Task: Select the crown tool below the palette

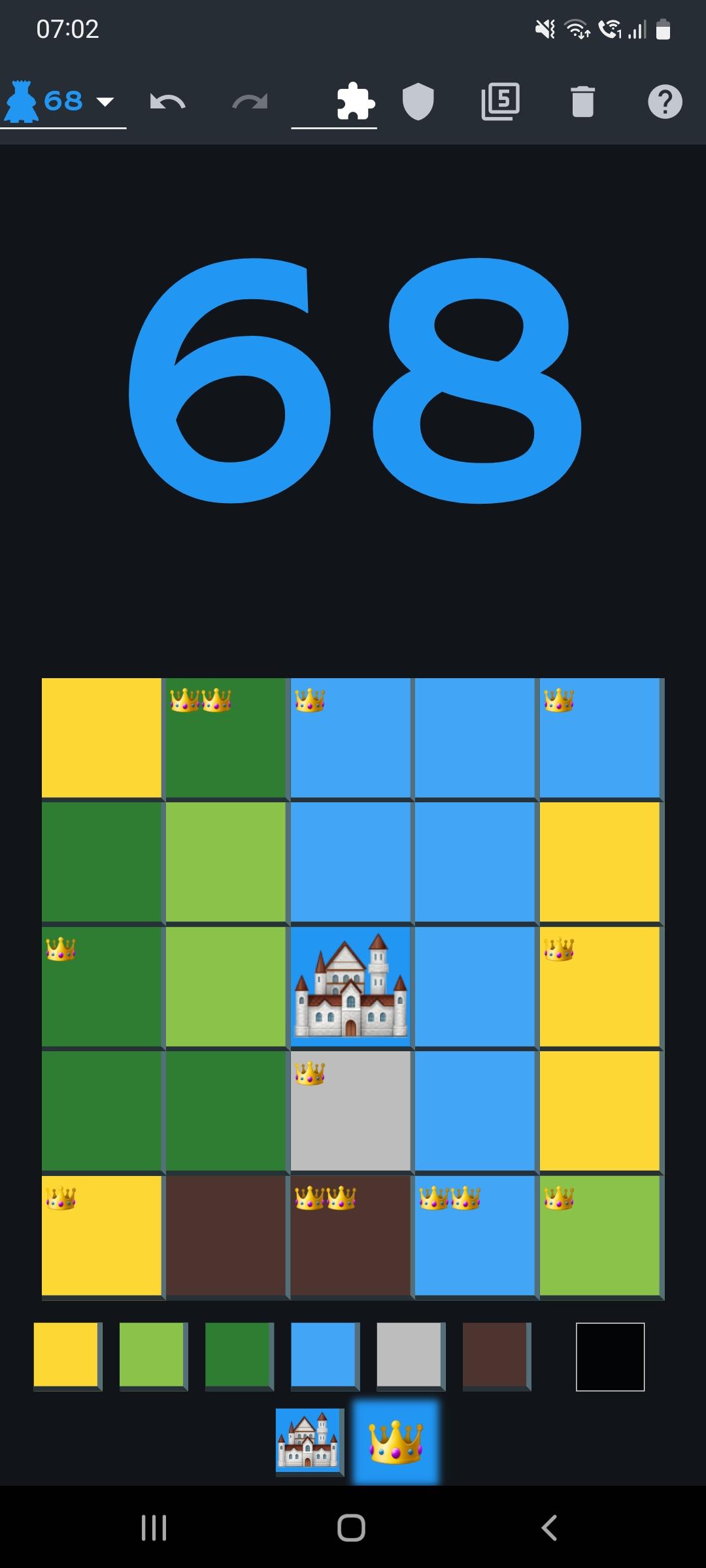Action: coord(395,1441)
